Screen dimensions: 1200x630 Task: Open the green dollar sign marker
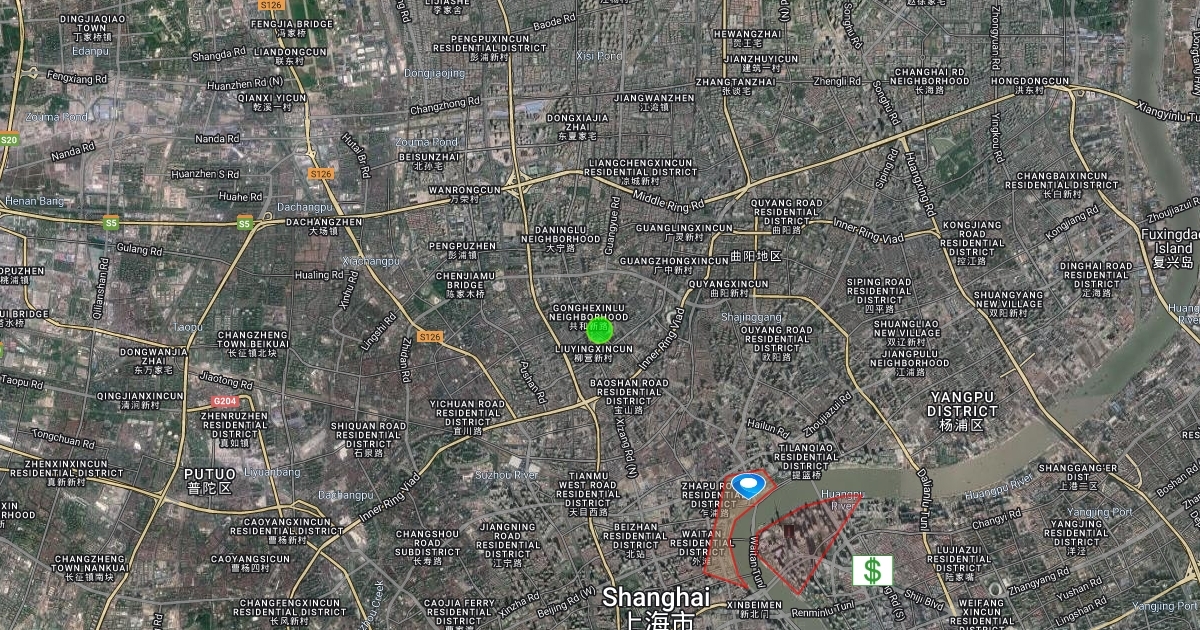pos(873,570)
